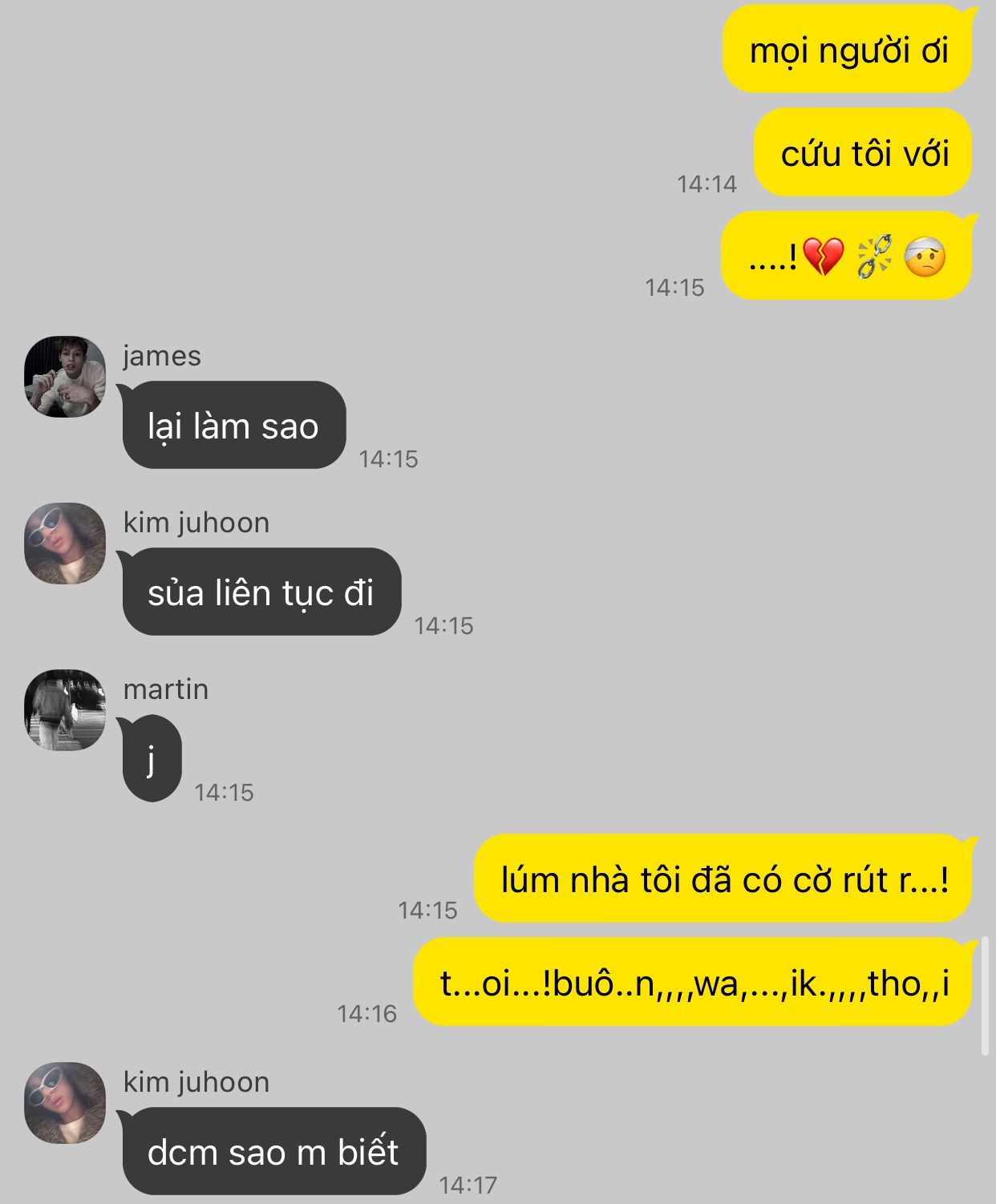View kim juhoon's avatar beside "dcm sao m biết"
The image size is (996, 1204).
[65, 1103]
